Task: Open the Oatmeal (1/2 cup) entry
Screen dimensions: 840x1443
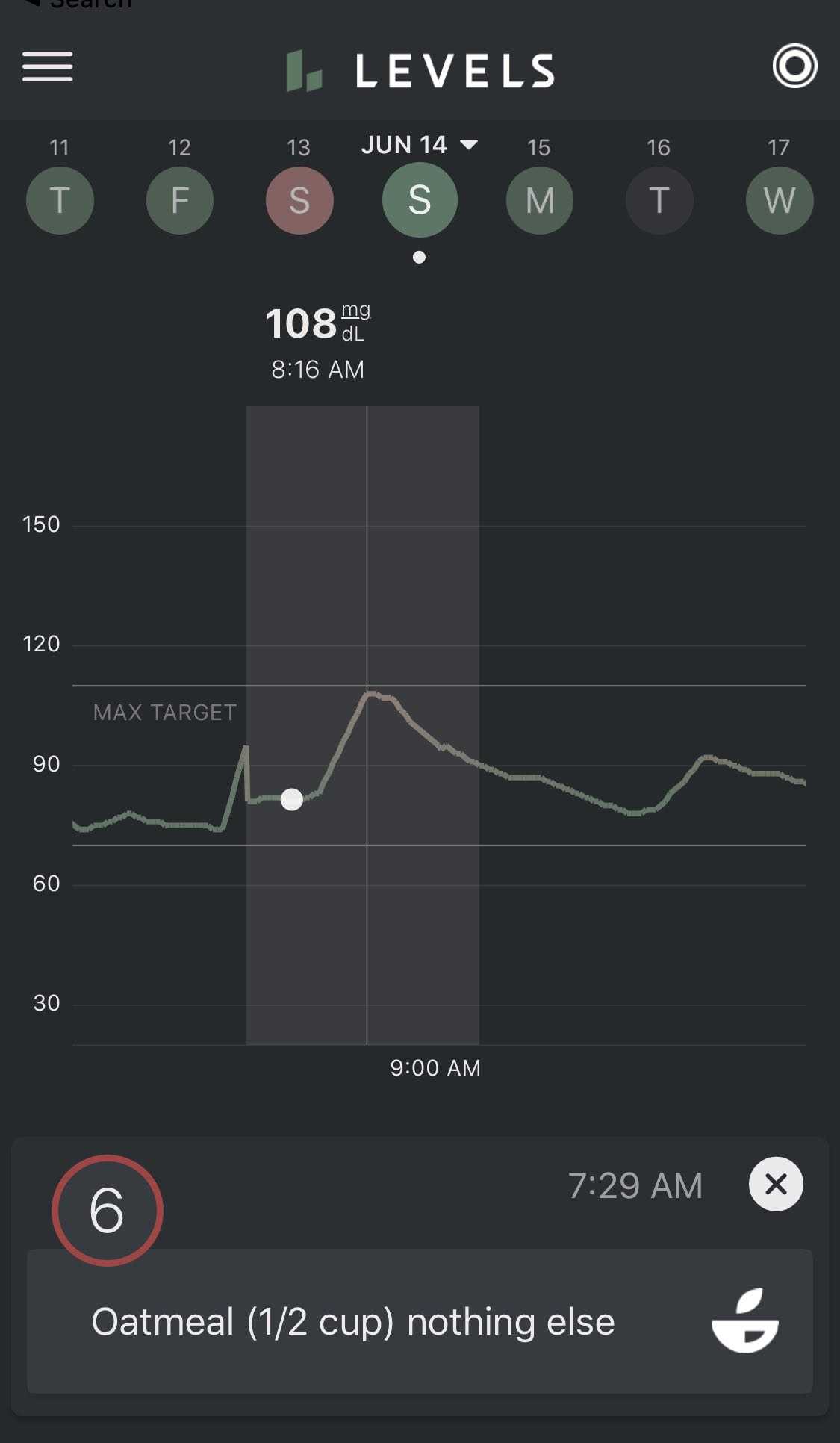Action: 420,1321
